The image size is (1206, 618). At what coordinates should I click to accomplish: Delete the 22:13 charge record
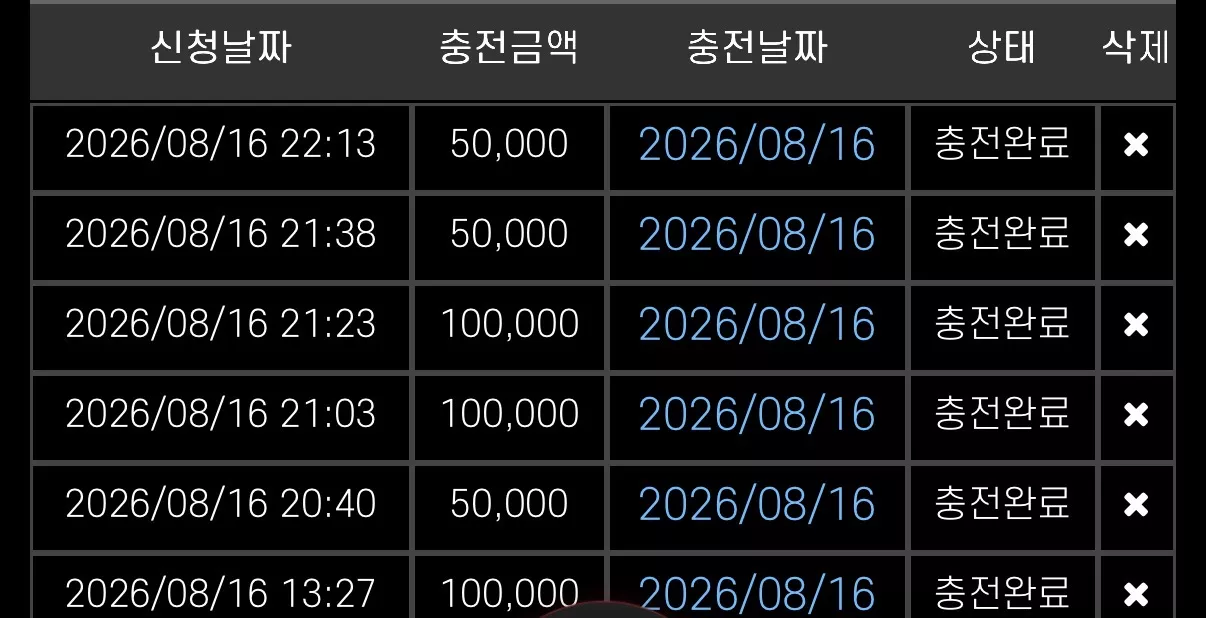[1136, 145]
